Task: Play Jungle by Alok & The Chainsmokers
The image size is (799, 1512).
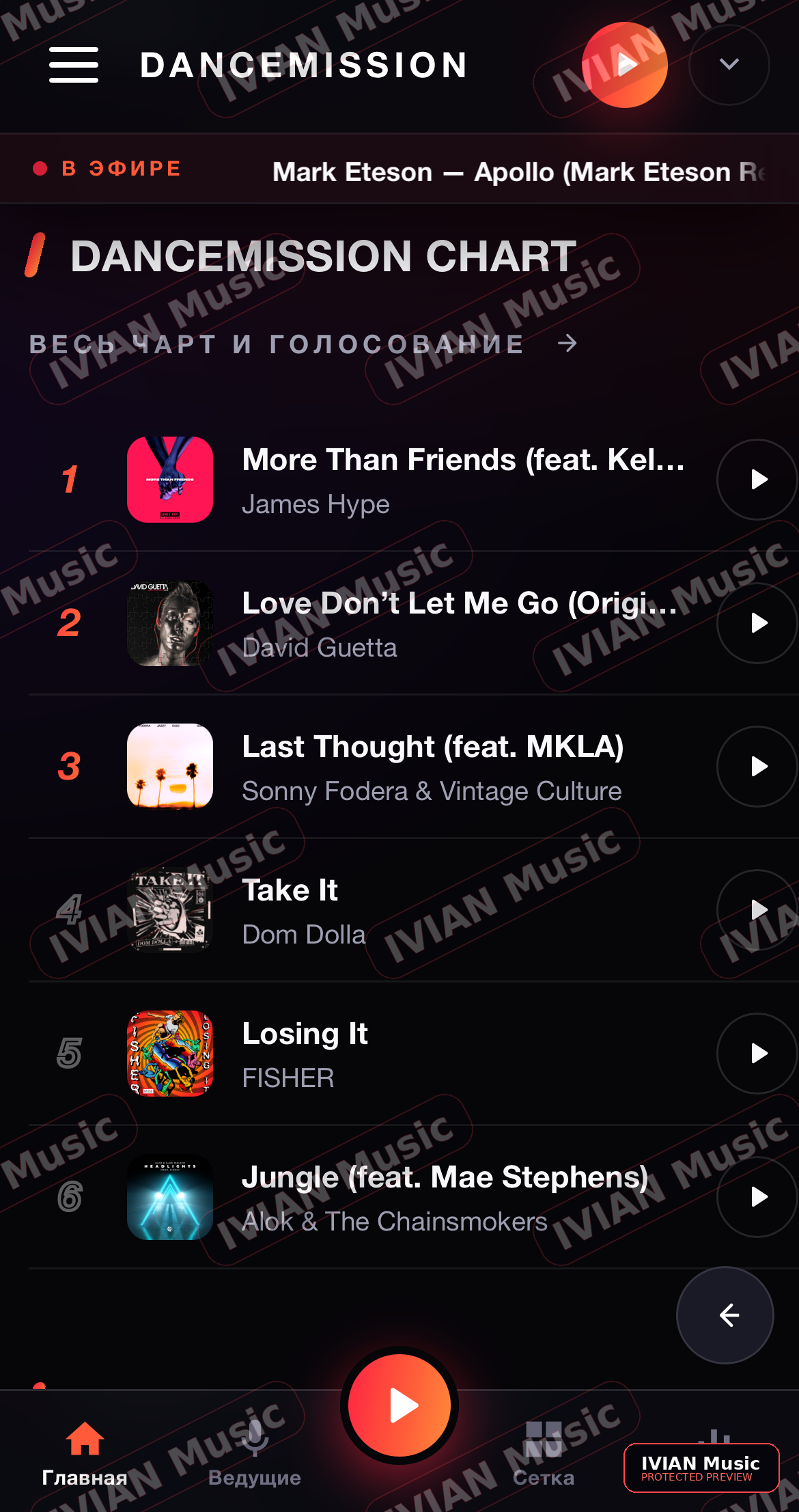Action: pos(757,1197)
